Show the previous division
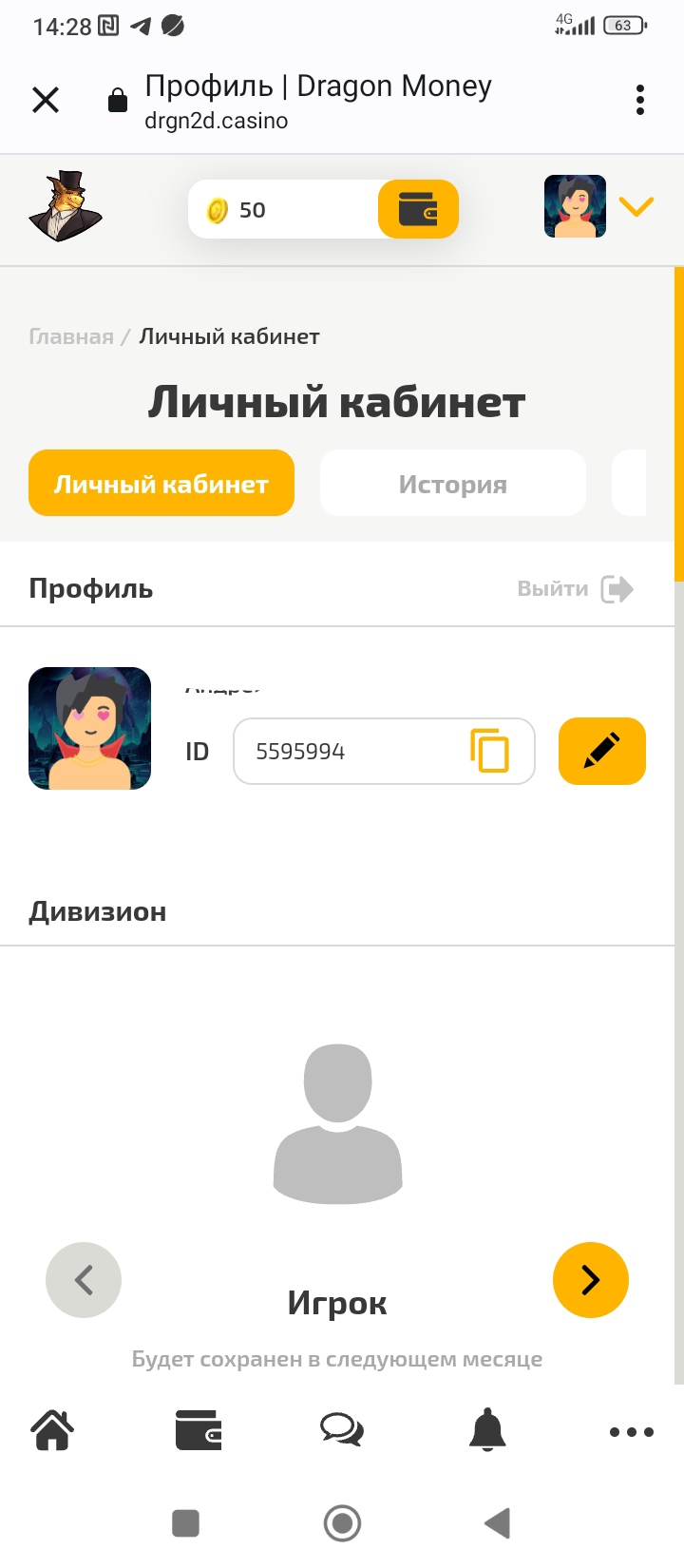 pos(84,1280)
